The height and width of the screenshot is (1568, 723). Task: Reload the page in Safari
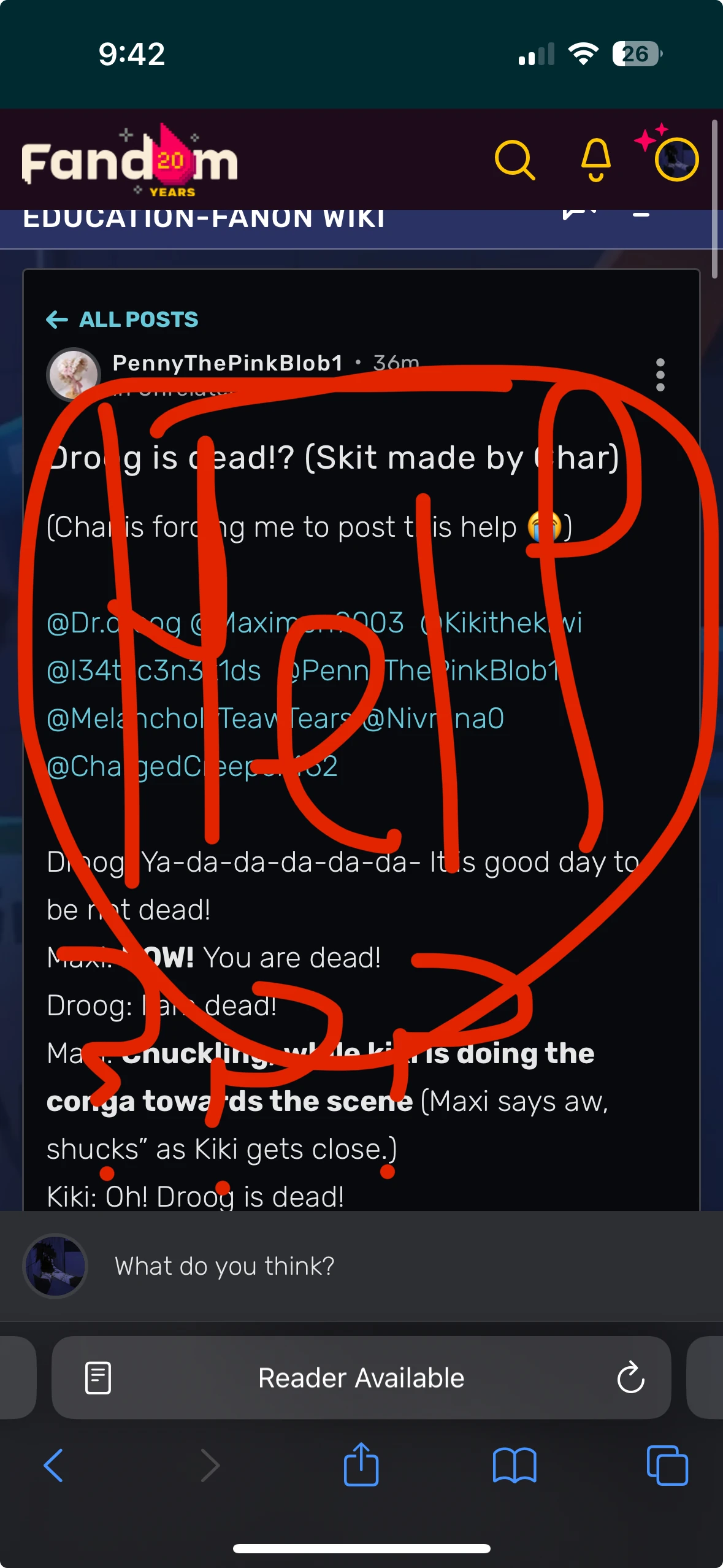630,1378
